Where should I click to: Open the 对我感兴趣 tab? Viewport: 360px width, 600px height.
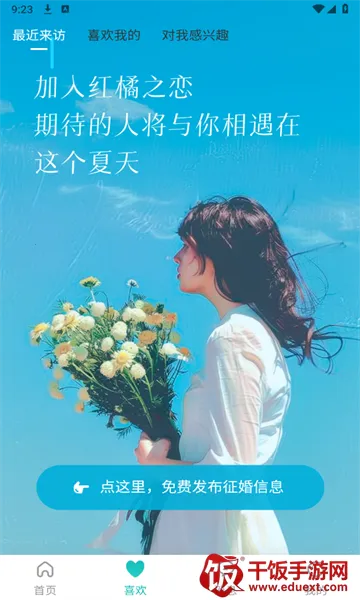[x=195, y=35]
